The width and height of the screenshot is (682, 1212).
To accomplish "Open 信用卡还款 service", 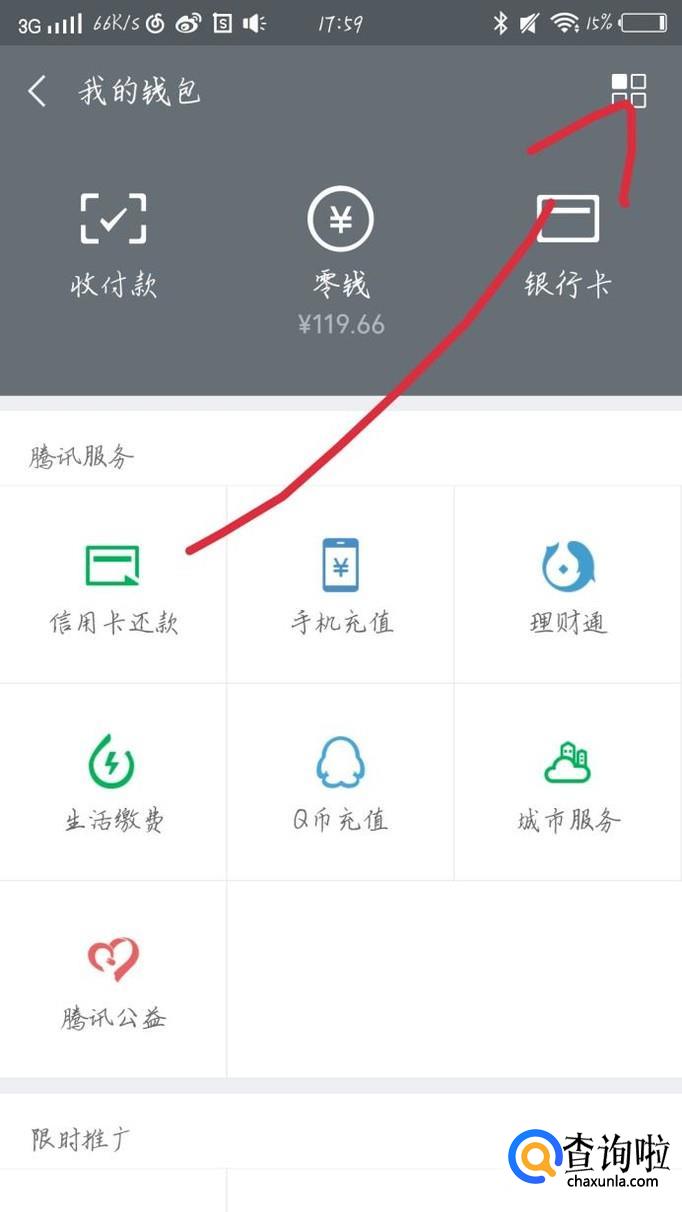I will 113,585.
